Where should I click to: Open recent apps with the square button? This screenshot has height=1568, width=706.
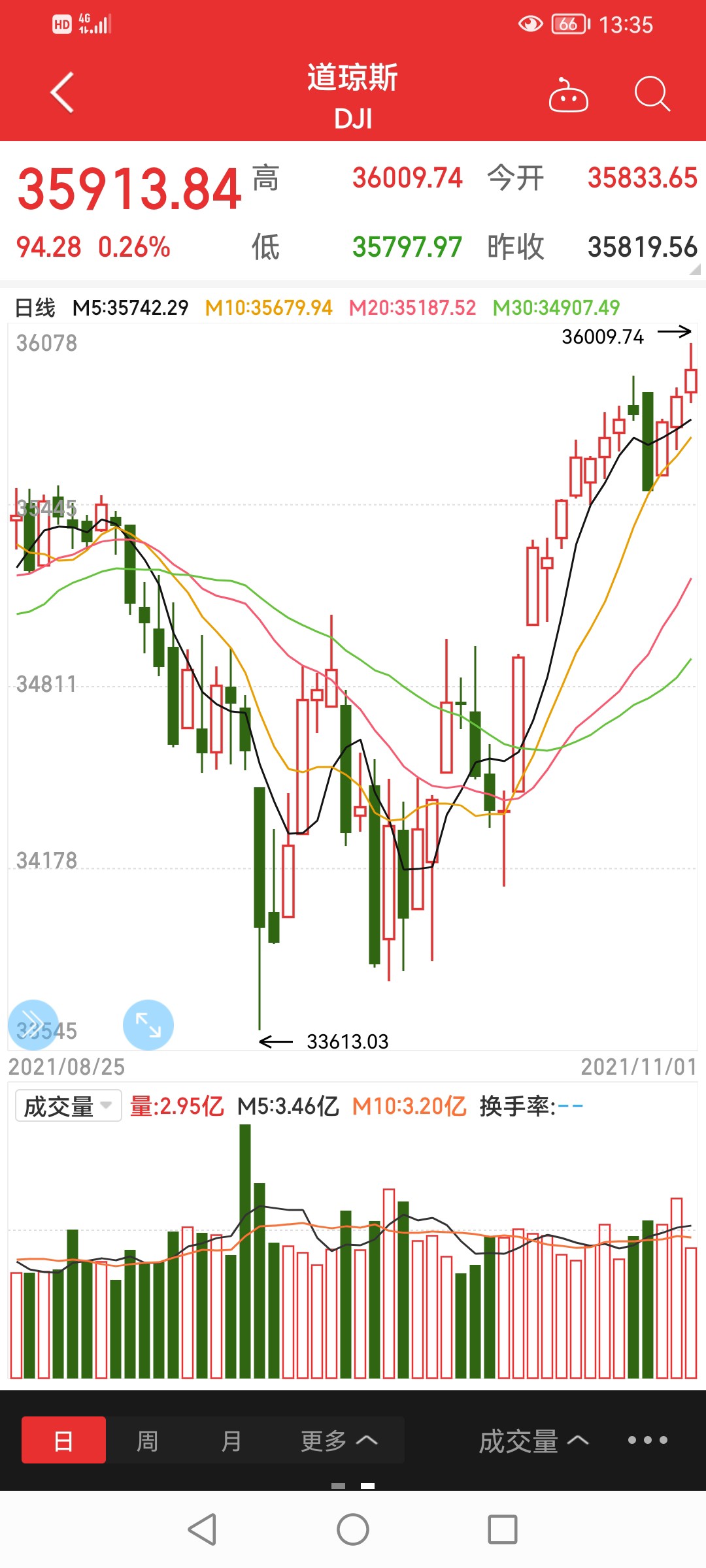pyautogui.click(x=503, y=1529)
